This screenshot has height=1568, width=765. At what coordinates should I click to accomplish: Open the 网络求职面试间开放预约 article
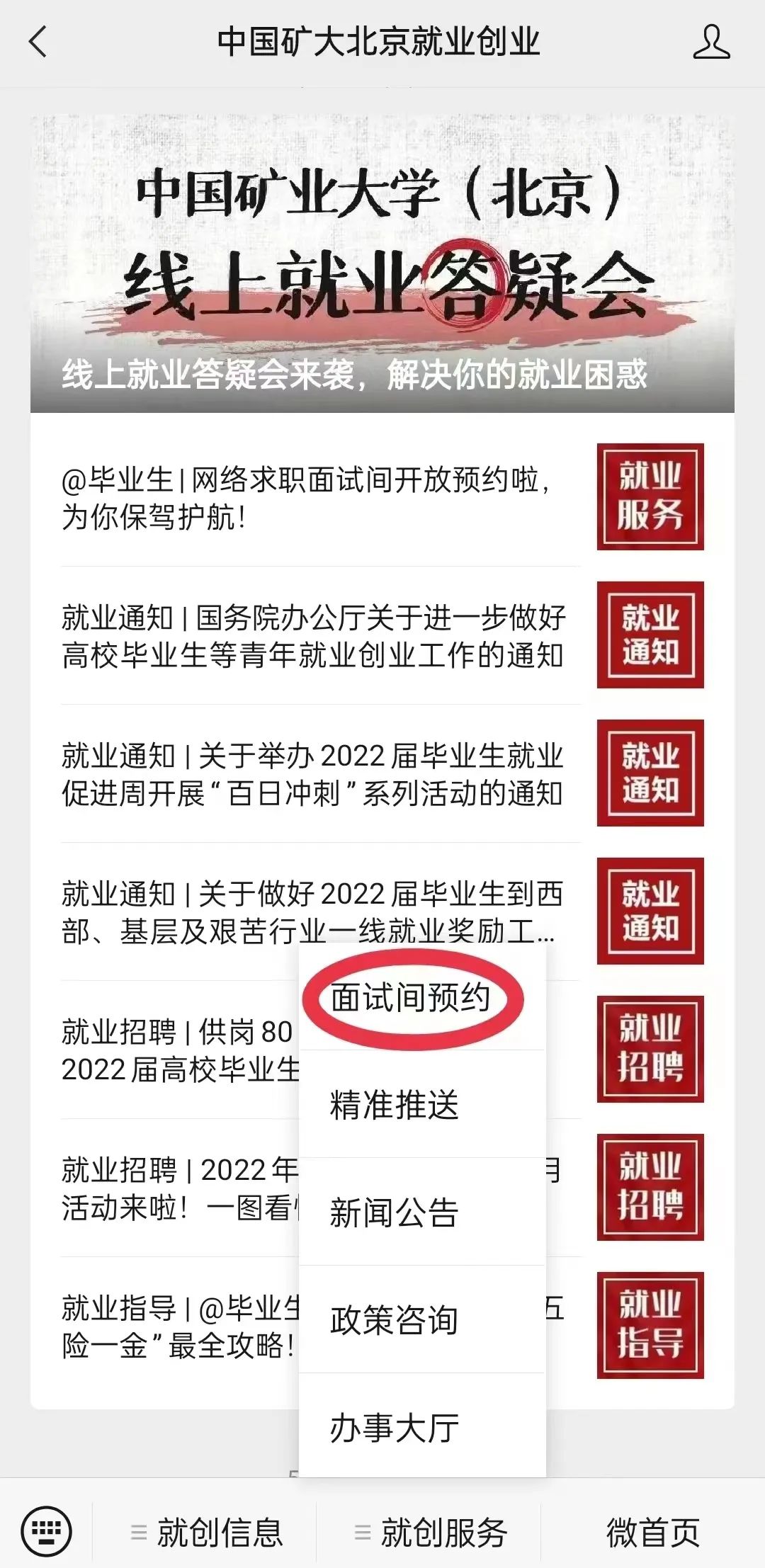point(312,499)
